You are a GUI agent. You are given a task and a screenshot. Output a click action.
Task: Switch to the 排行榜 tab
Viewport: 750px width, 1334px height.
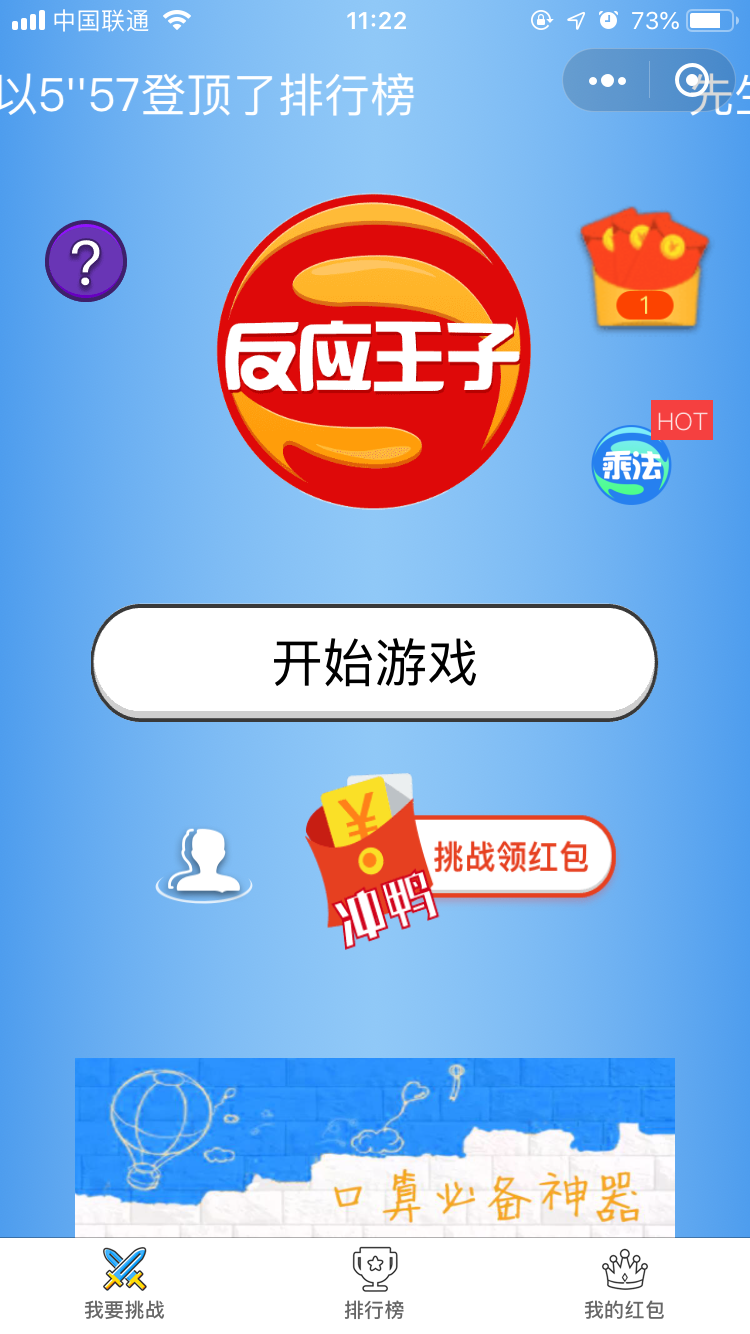[374, 1284]
